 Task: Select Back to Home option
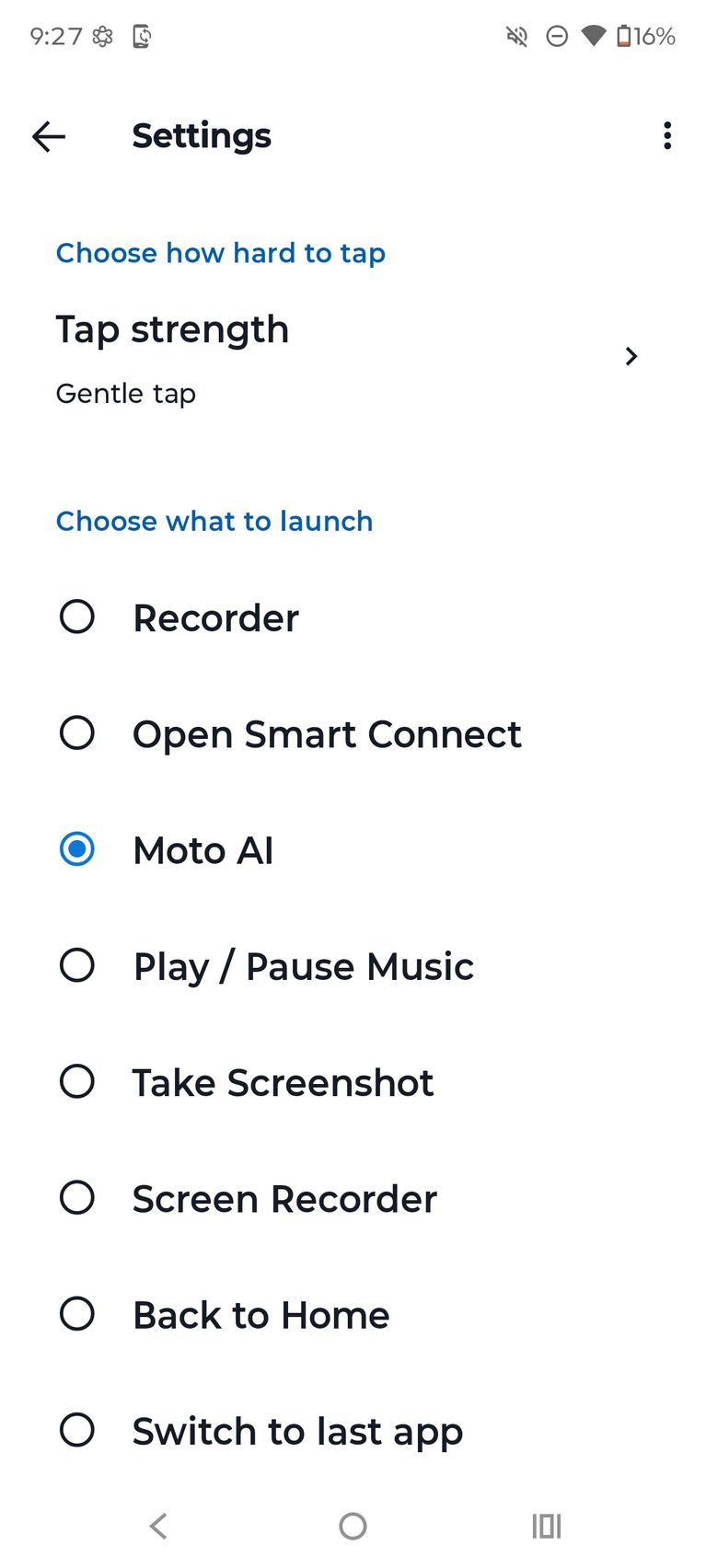77,1314
